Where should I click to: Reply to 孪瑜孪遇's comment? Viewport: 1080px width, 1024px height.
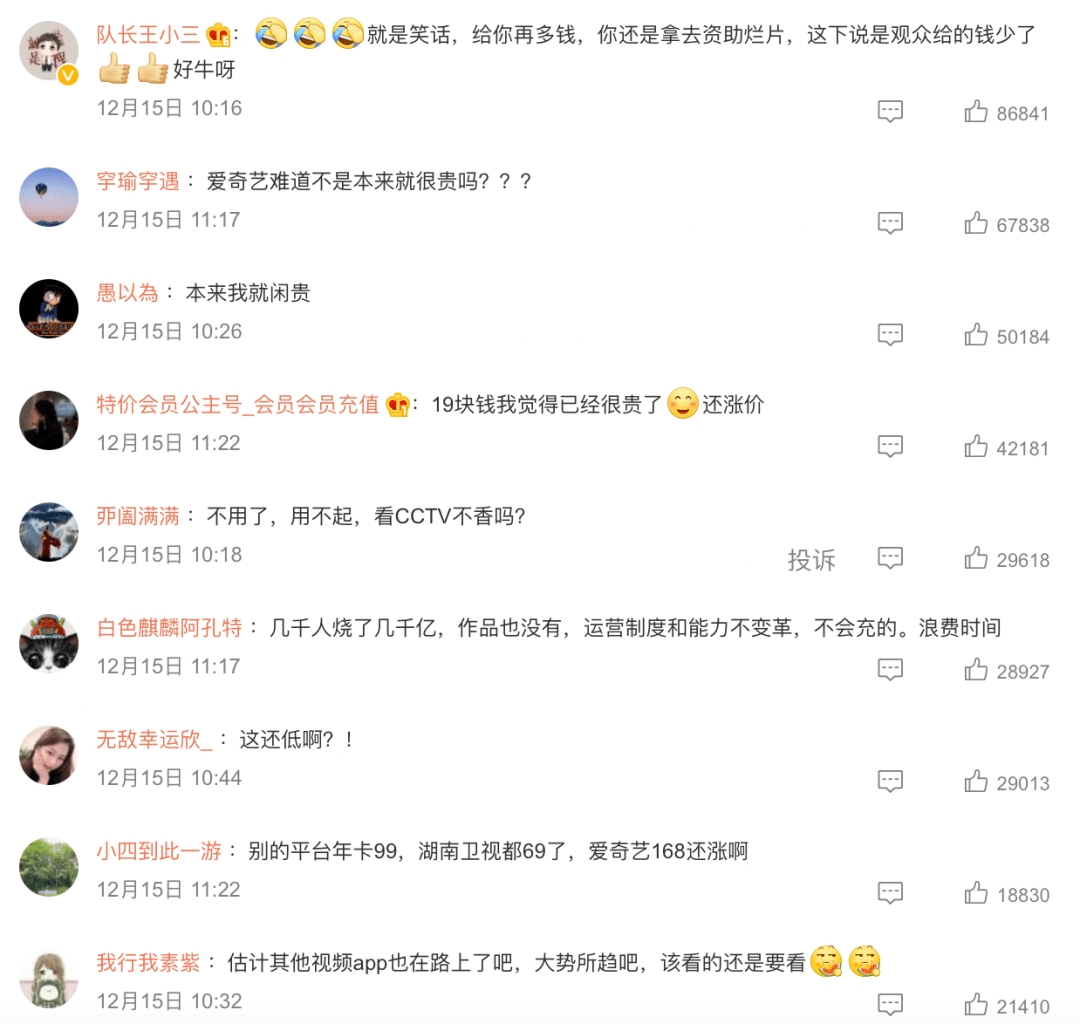click(x=890, y=224)
